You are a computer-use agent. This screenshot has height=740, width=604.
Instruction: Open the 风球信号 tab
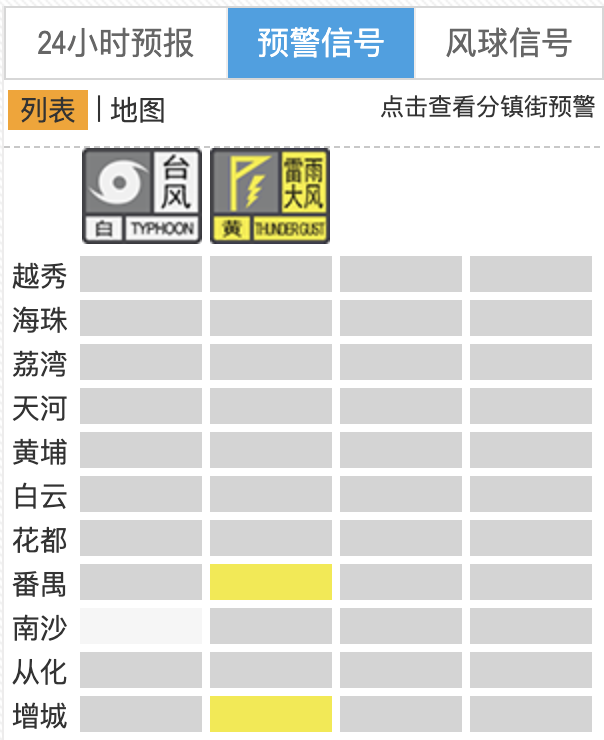(x=508, y=43)
